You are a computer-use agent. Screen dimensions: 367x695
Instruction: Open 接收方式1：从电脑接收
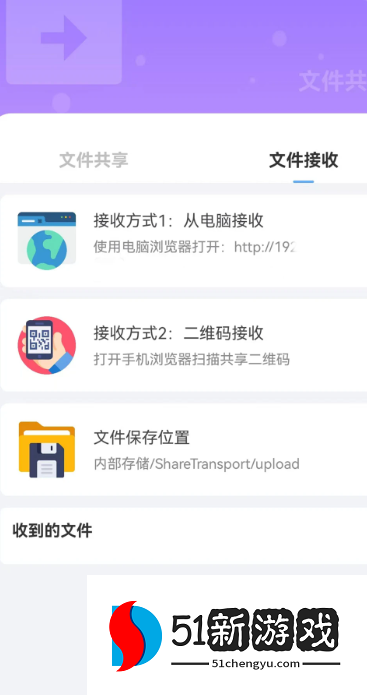click(x=184, y=241)
